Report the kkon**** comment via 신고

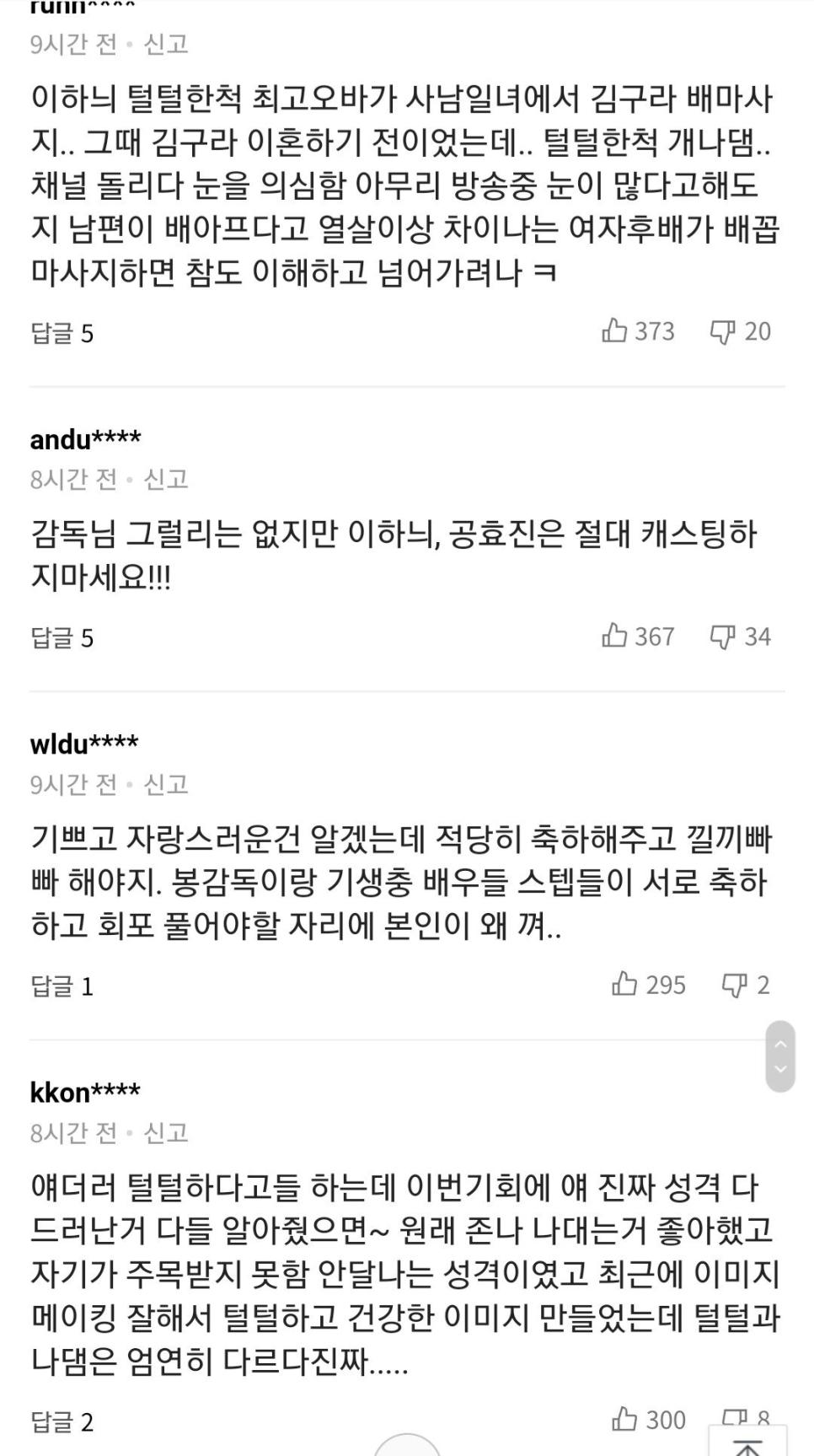(166, 1133)
